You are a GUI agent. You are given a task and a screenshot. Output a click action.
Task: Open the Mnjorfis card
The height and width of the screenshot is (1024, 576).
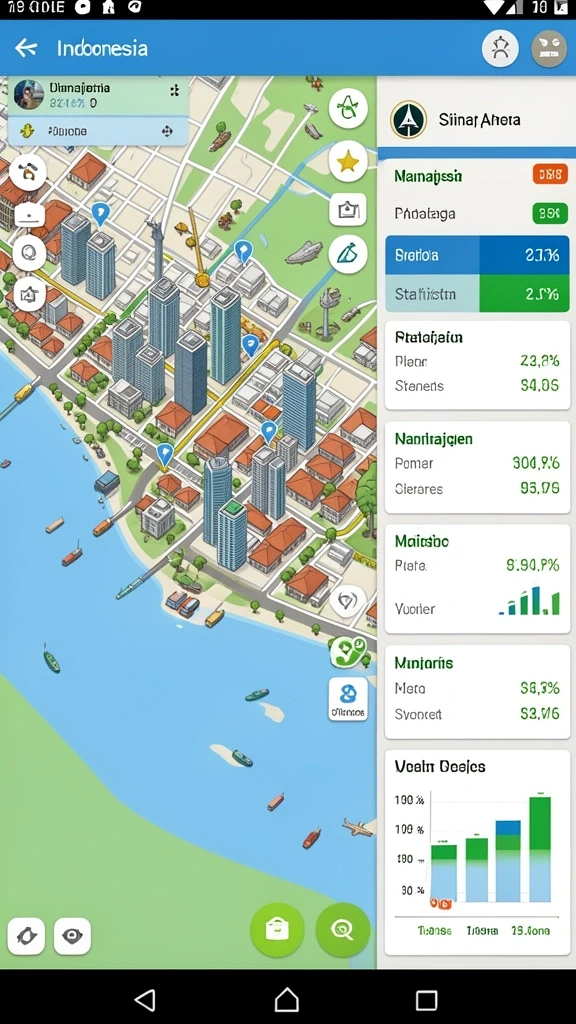pyautogui.click(x=477, y=692)
